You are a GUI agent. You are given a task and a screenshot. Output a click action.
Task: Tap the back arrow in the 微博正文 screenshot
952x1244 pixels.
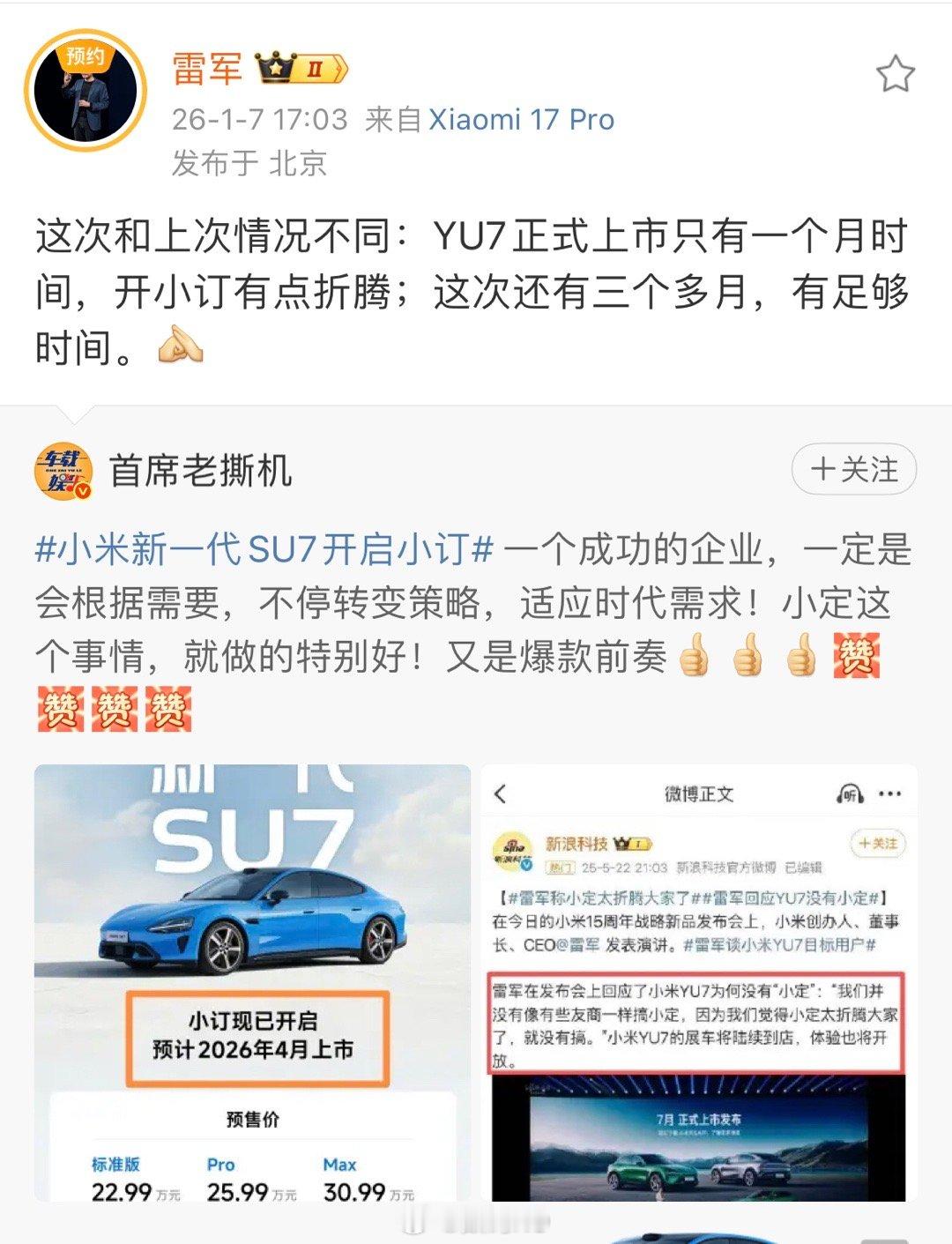500,793
